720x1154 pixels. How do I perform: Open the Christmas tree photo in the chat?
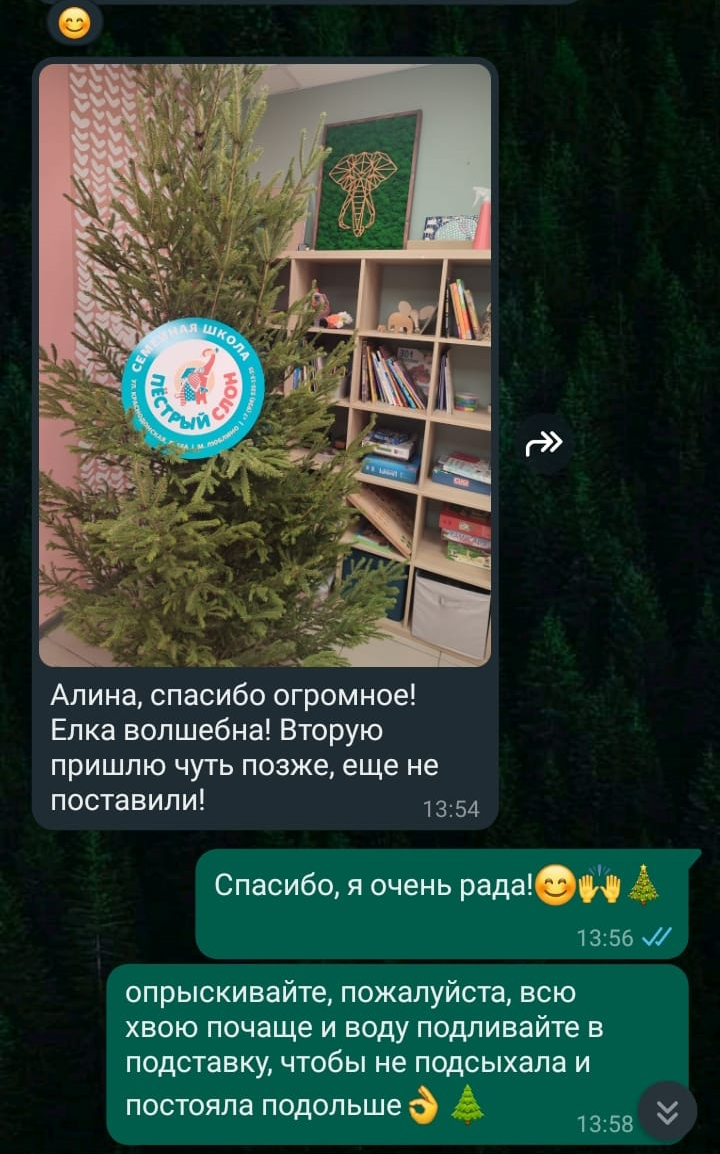(265, 365)
